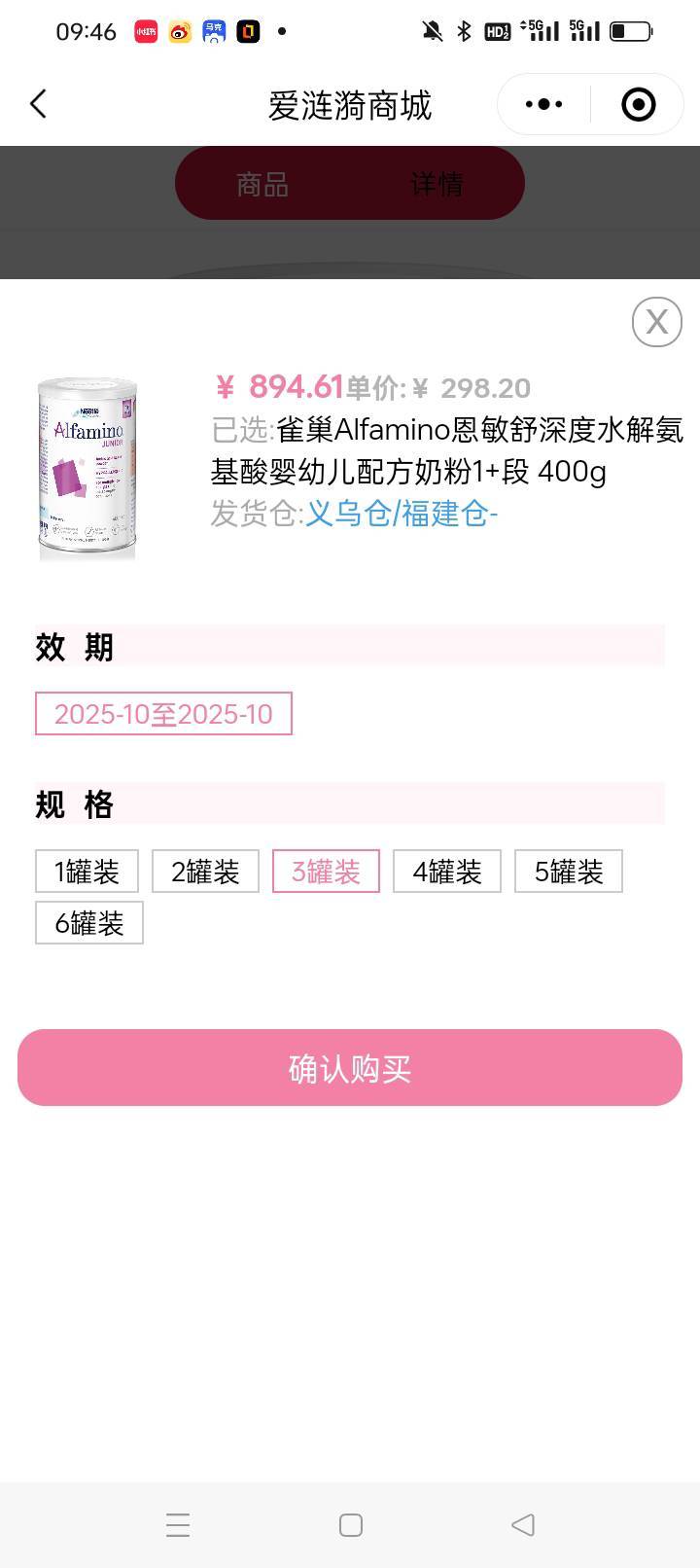The width and height of the screenshot is (700, 1568).
Task: Tap 确认购买 to confirm purchase
Action: pos(350,1067)
